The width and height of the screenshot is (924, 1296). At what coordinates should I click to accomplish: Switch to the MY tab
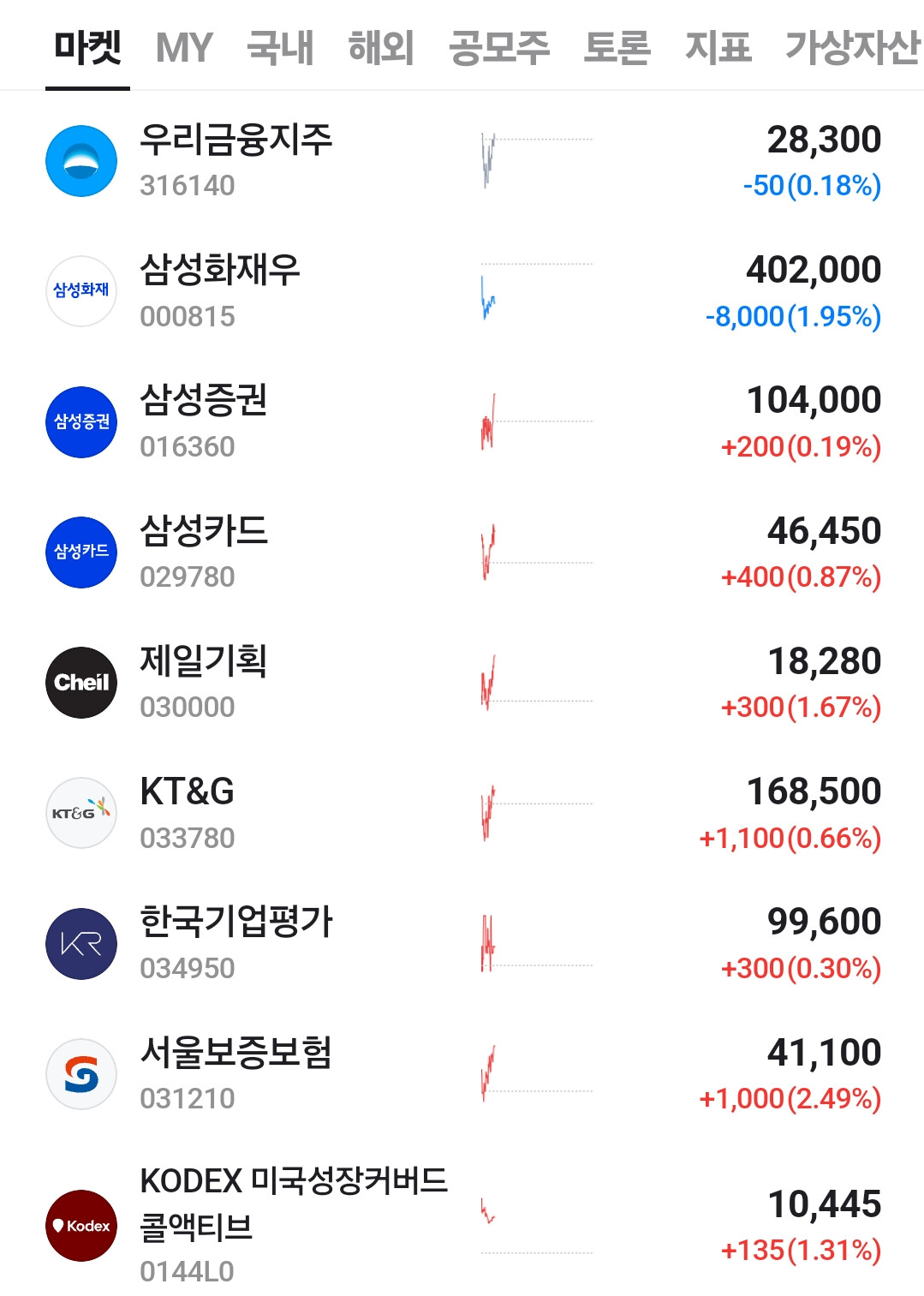point(183,47)
